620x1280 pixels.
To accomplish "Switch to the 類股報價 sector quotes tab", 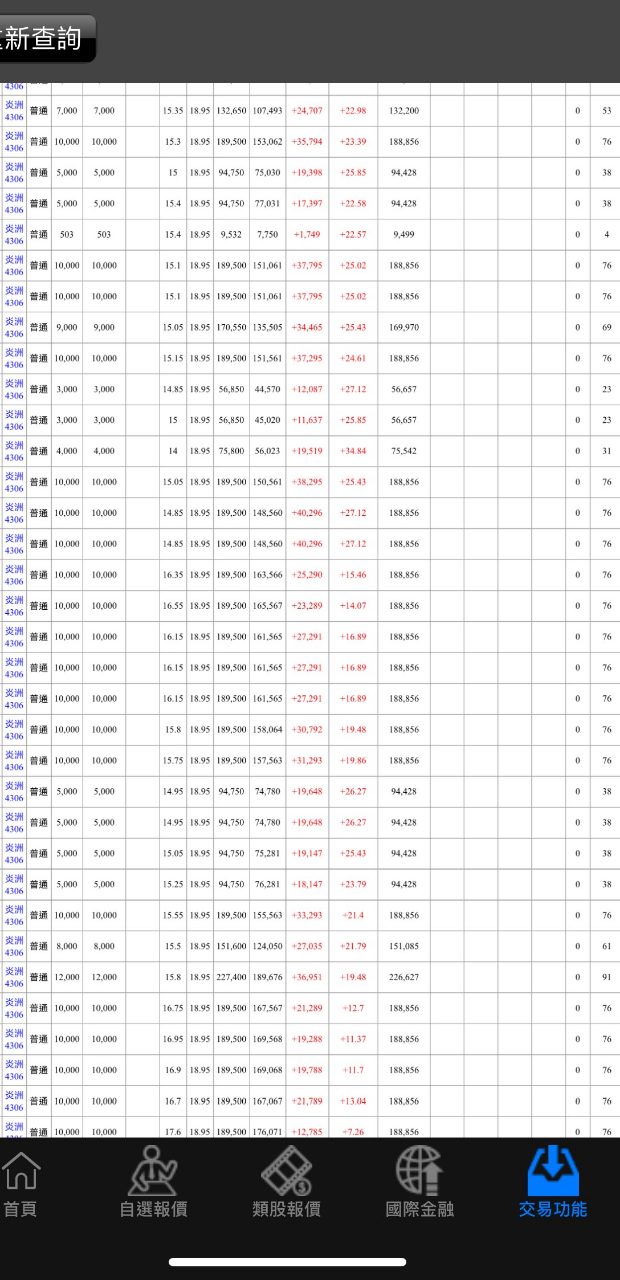I will pos(286,1183).
